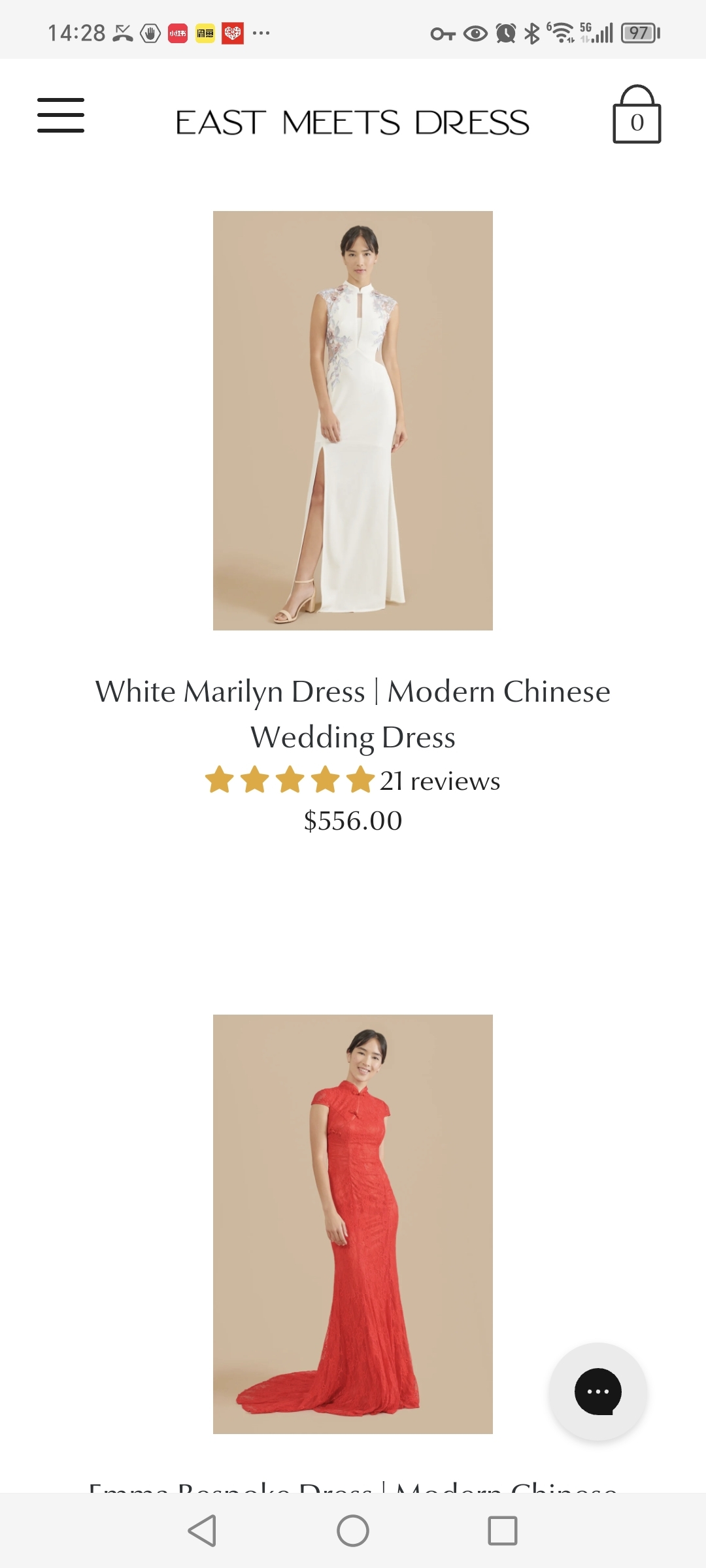706x1568 pixels.
Task: Open the White Marilyn Dress product image
Action: [353, 420]
